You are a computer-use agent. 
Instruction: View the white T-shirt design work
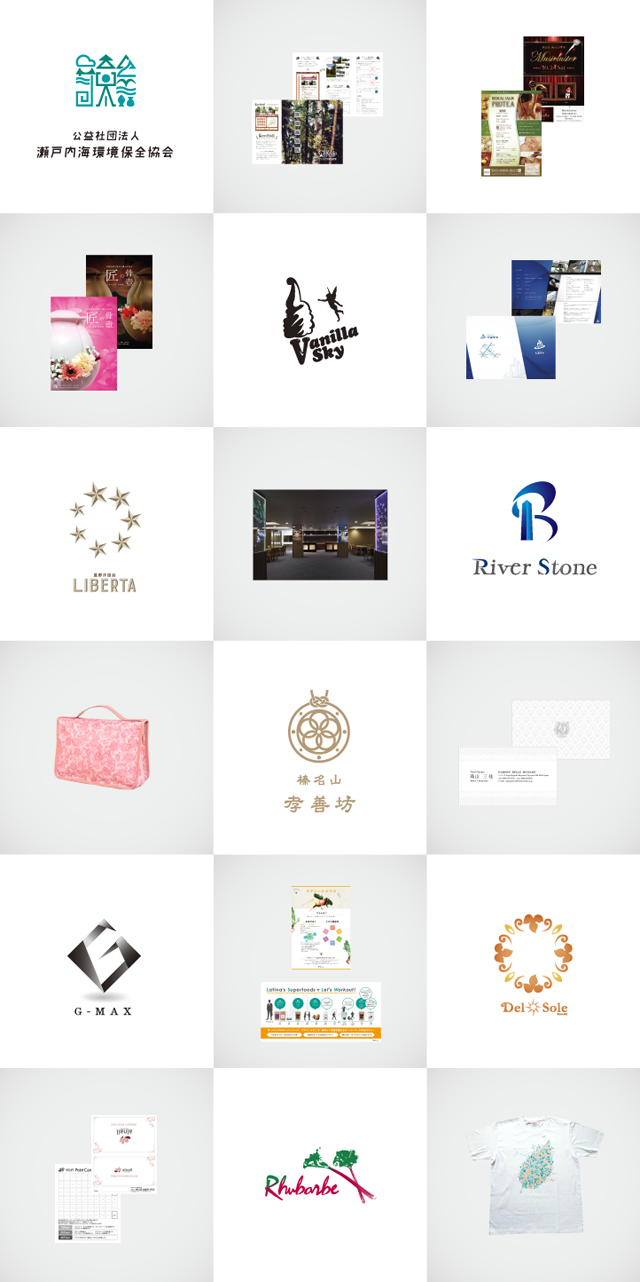tap(533, 1175)
